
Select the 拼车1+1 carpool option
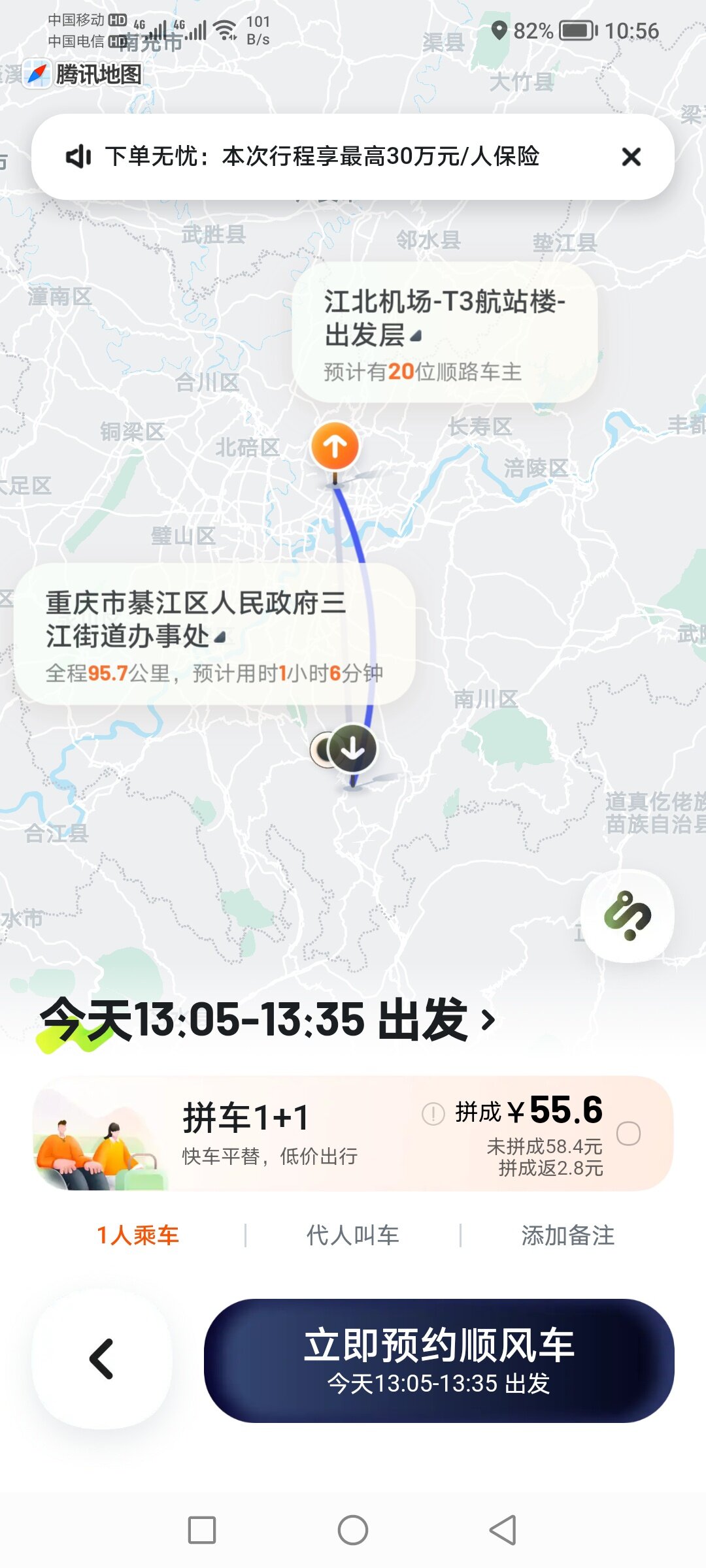tap(628, 1134)
